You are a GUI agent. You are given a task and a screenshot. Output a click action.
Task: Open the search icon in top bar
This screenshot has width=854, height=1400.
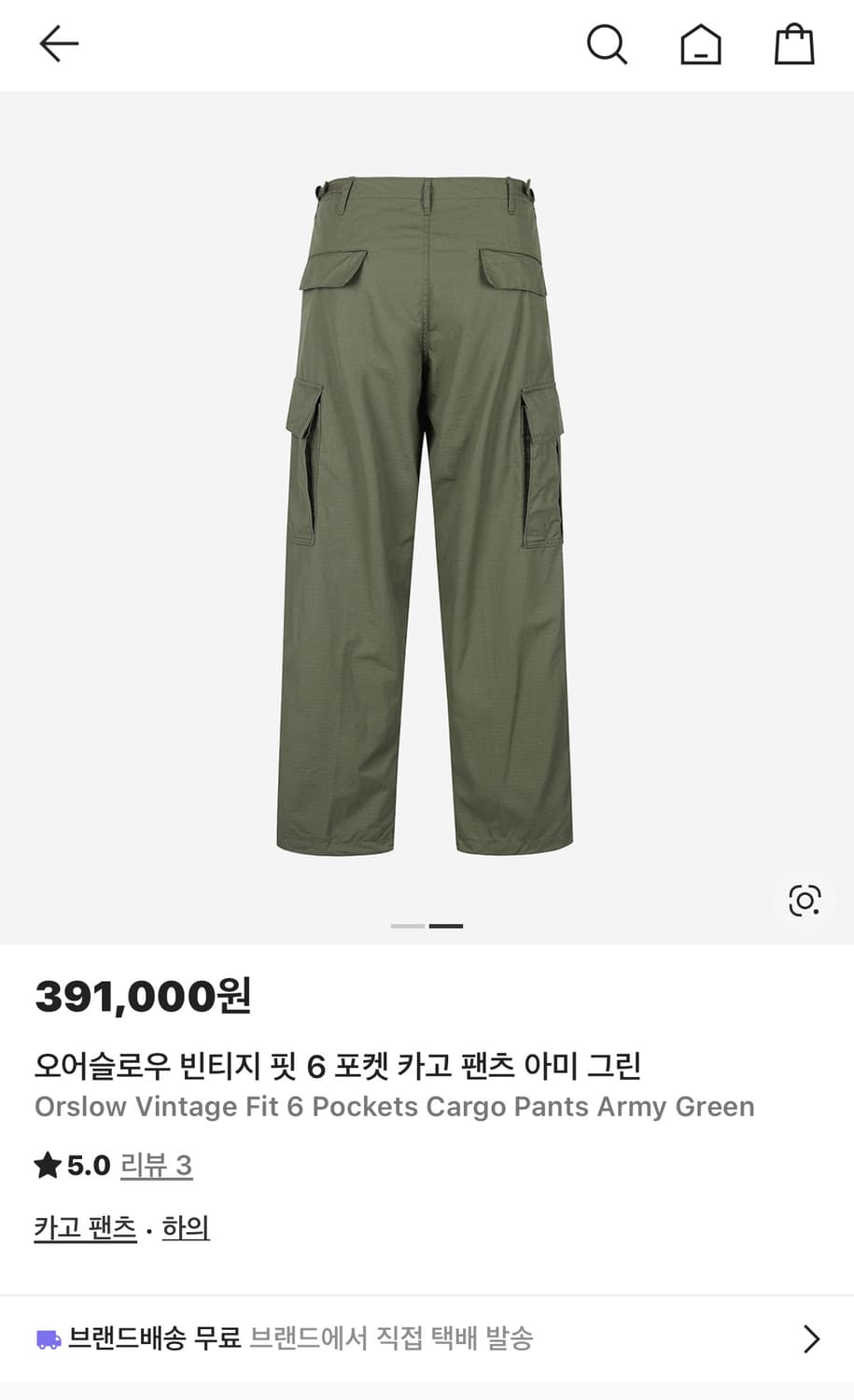[x=608, y=44]
